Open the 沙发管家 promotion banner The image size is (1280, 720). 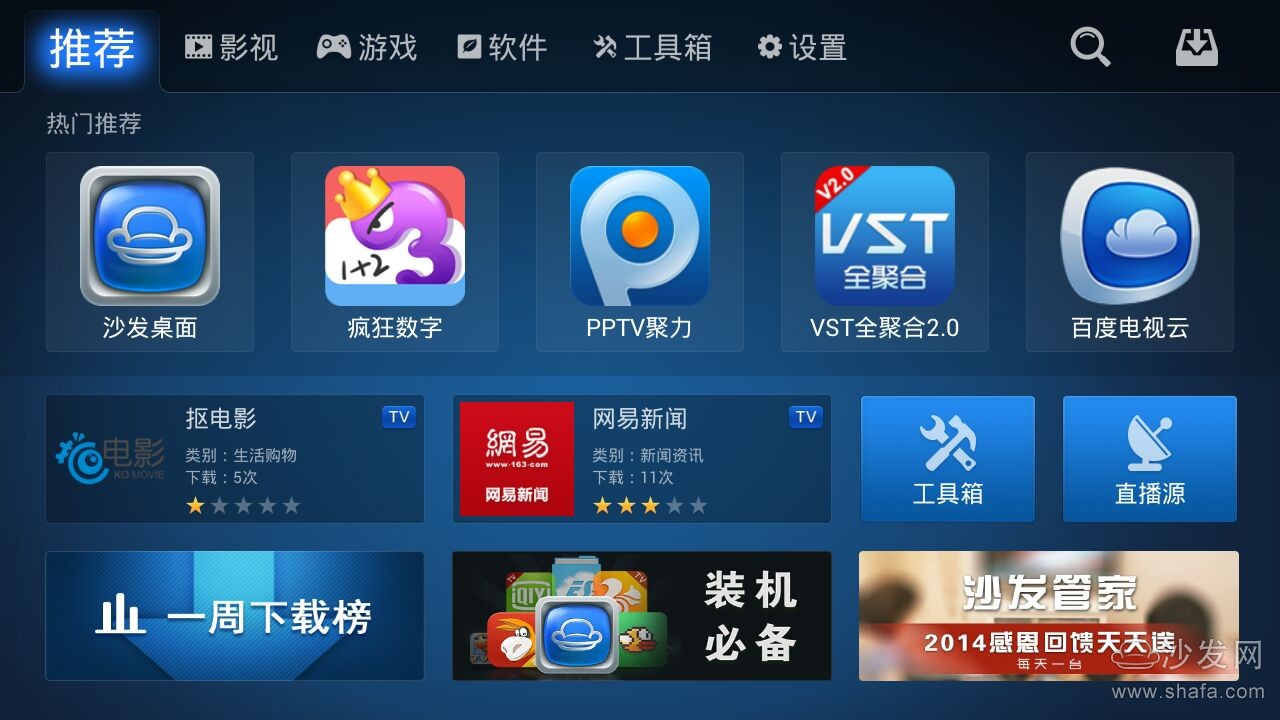click(x=1048, y=616)
